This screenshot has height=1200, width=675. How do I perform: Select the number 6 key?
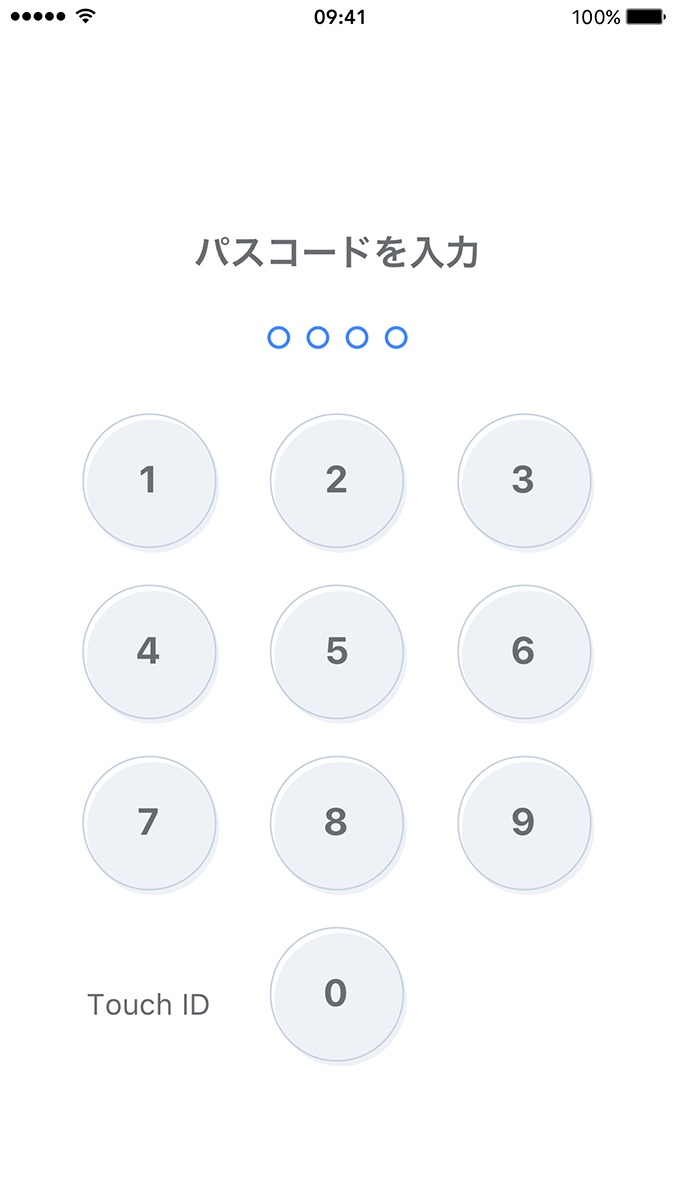pyautogui.click(x=524, y=652)
